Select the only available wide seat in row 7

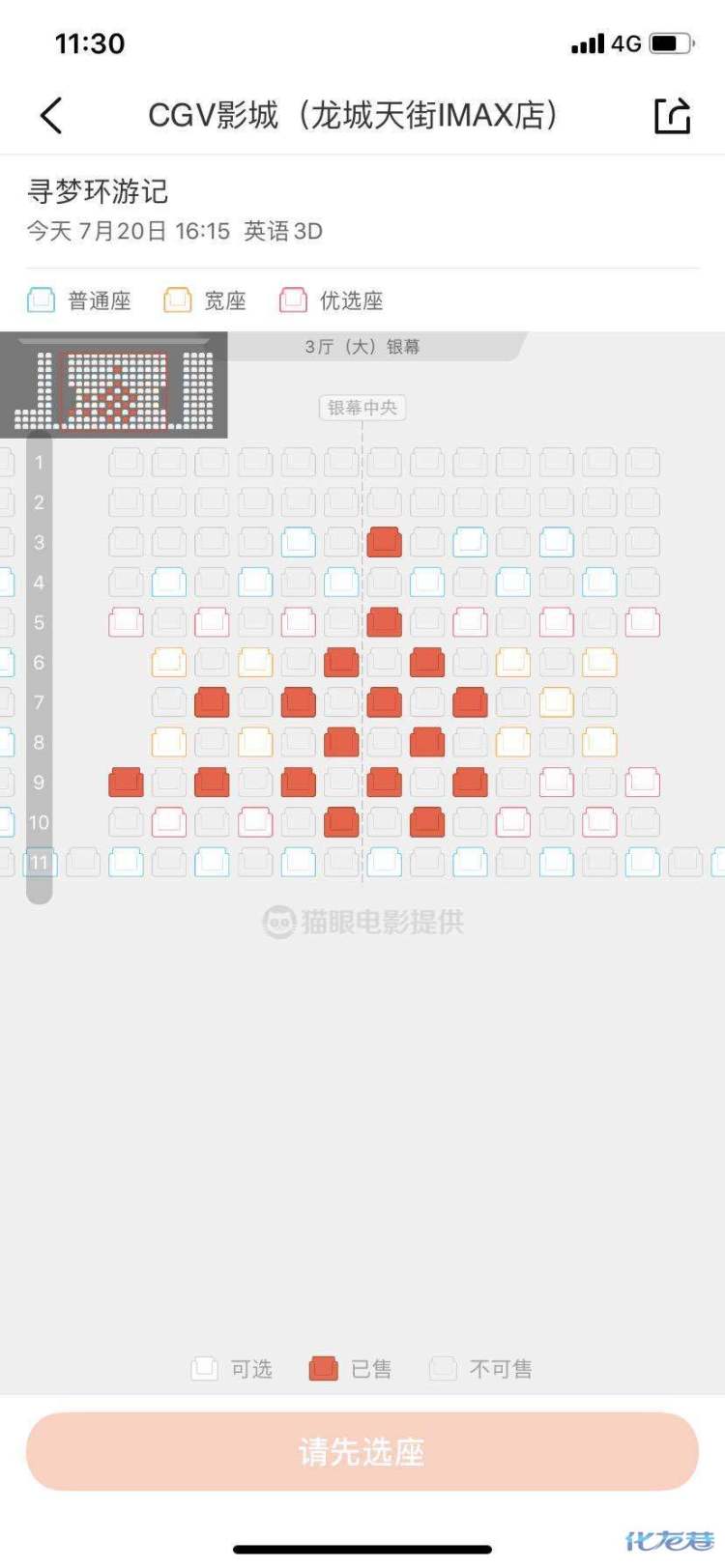[x=556, y=702]
